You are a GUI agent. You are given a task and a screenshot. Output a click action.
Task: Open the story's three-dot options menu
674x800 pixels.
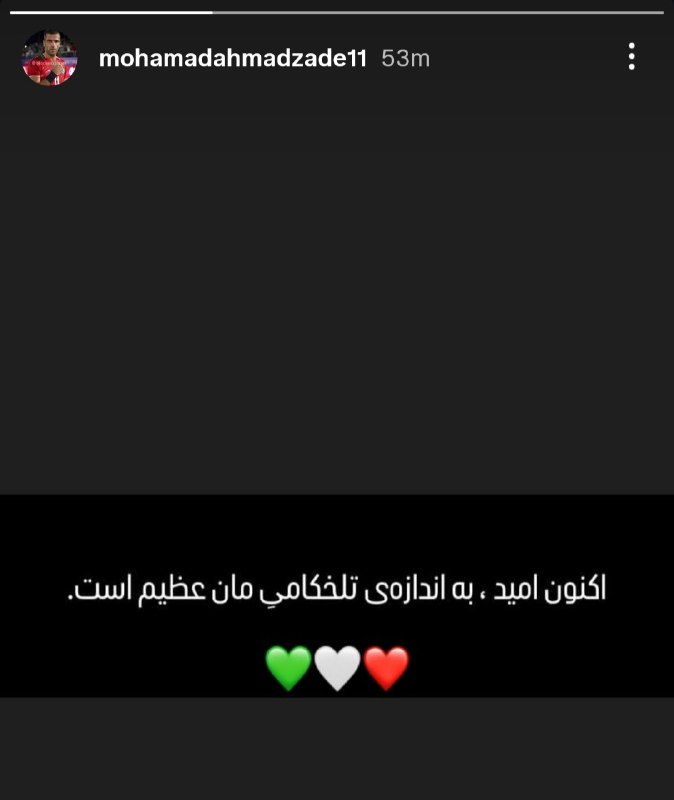coord(631,57)
